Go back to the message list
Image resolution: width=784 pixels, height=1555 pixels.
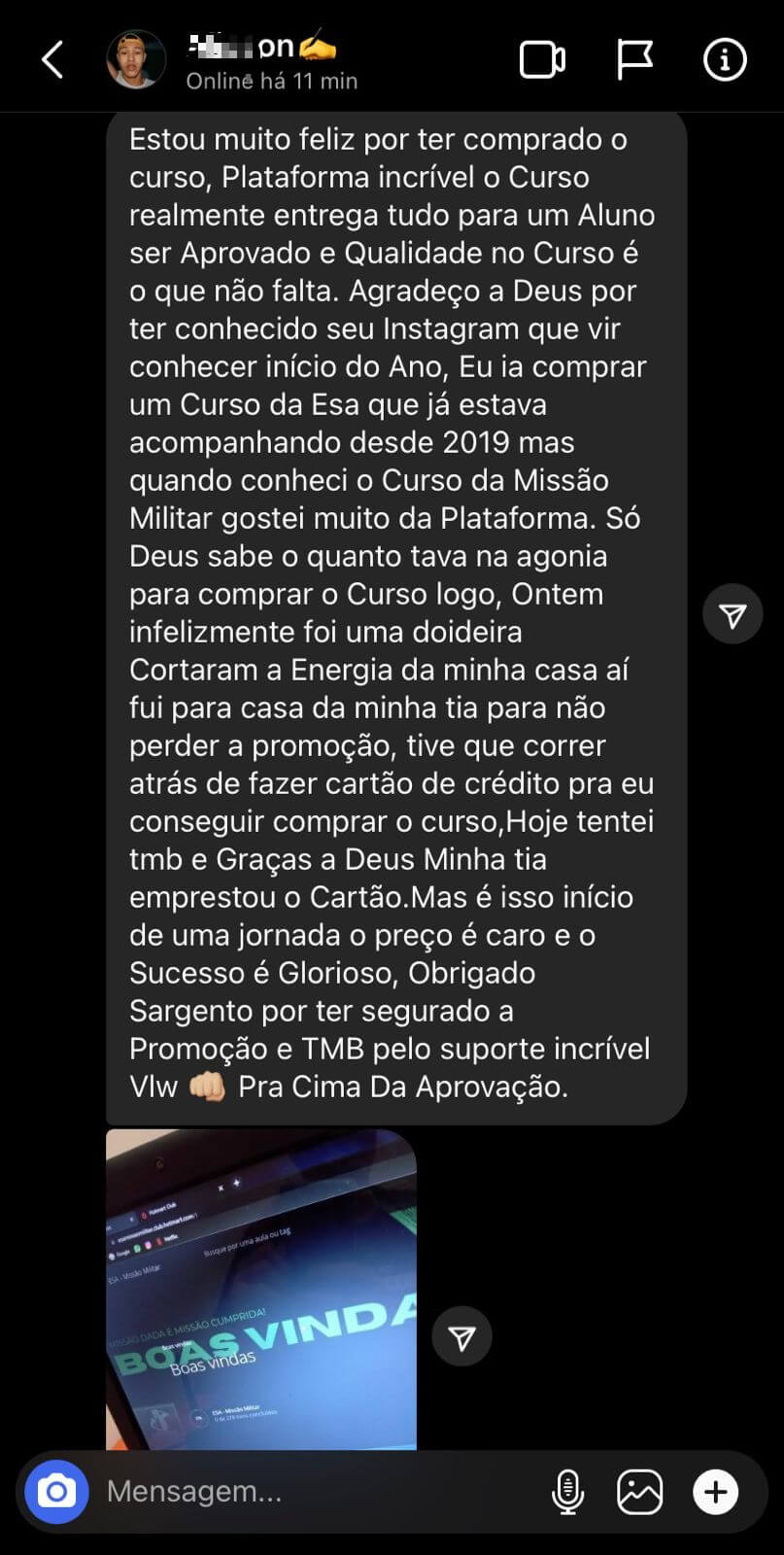52,59
